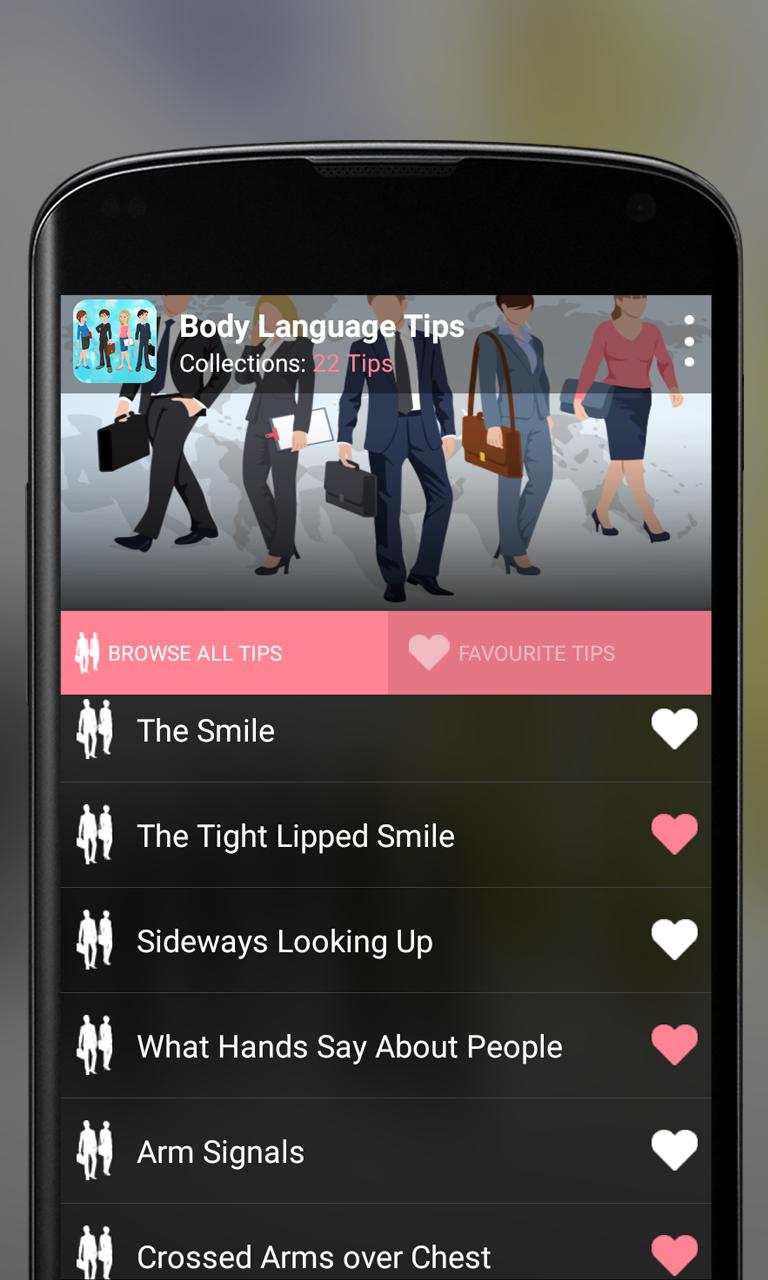Unfavourite What Hands Say About People

[x=674, y=1045]
